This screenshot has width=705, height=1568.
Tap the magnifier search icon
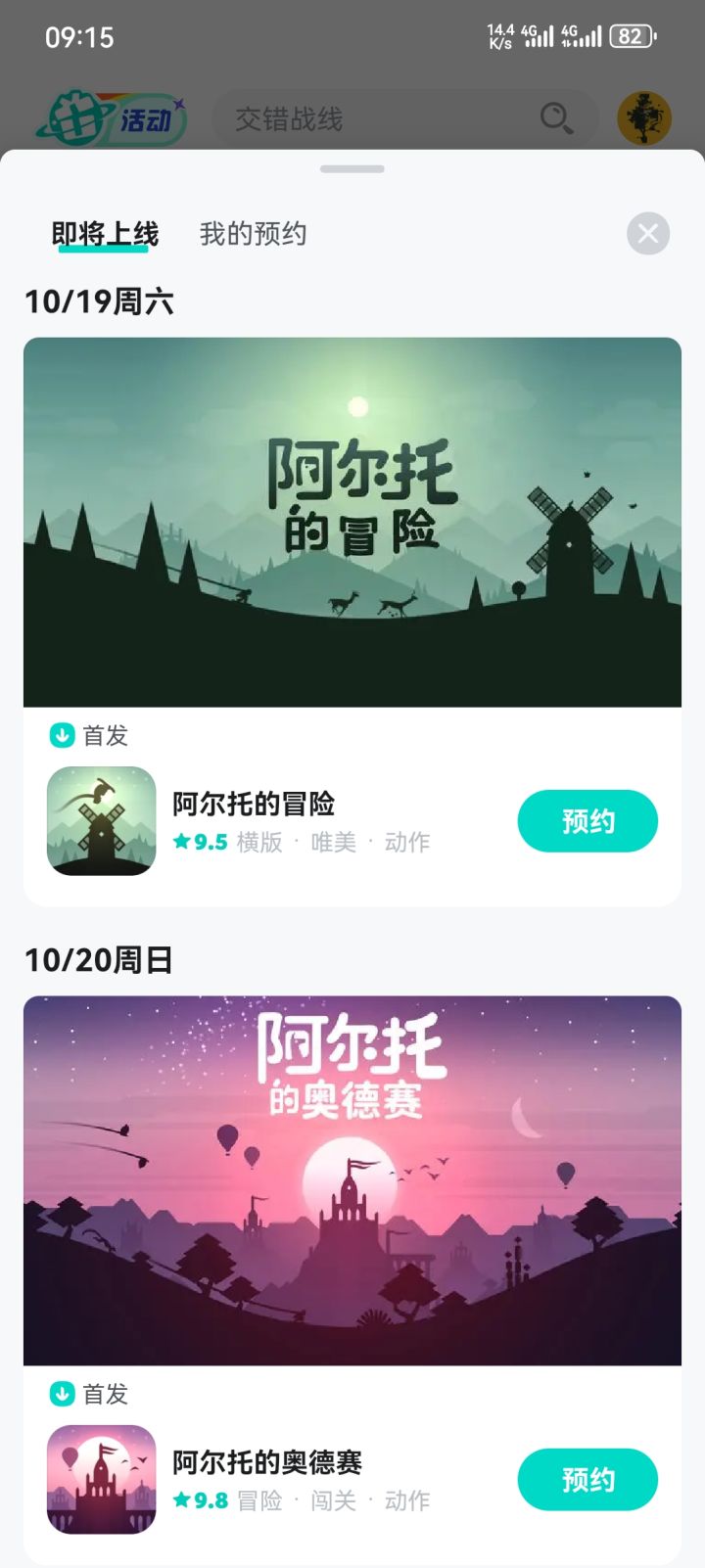click(x=554, y=117)
